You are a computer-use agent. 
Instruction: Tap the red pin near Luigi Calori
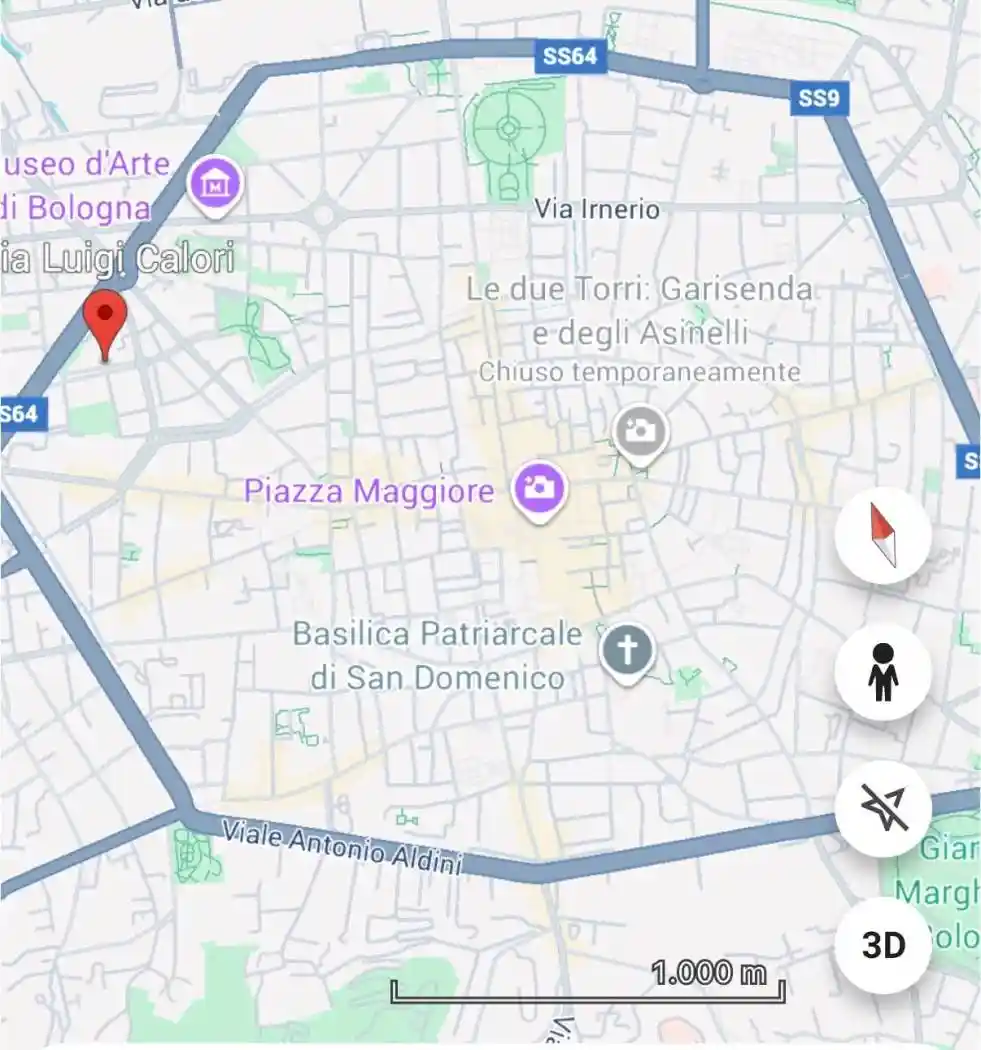pos(105,320)
